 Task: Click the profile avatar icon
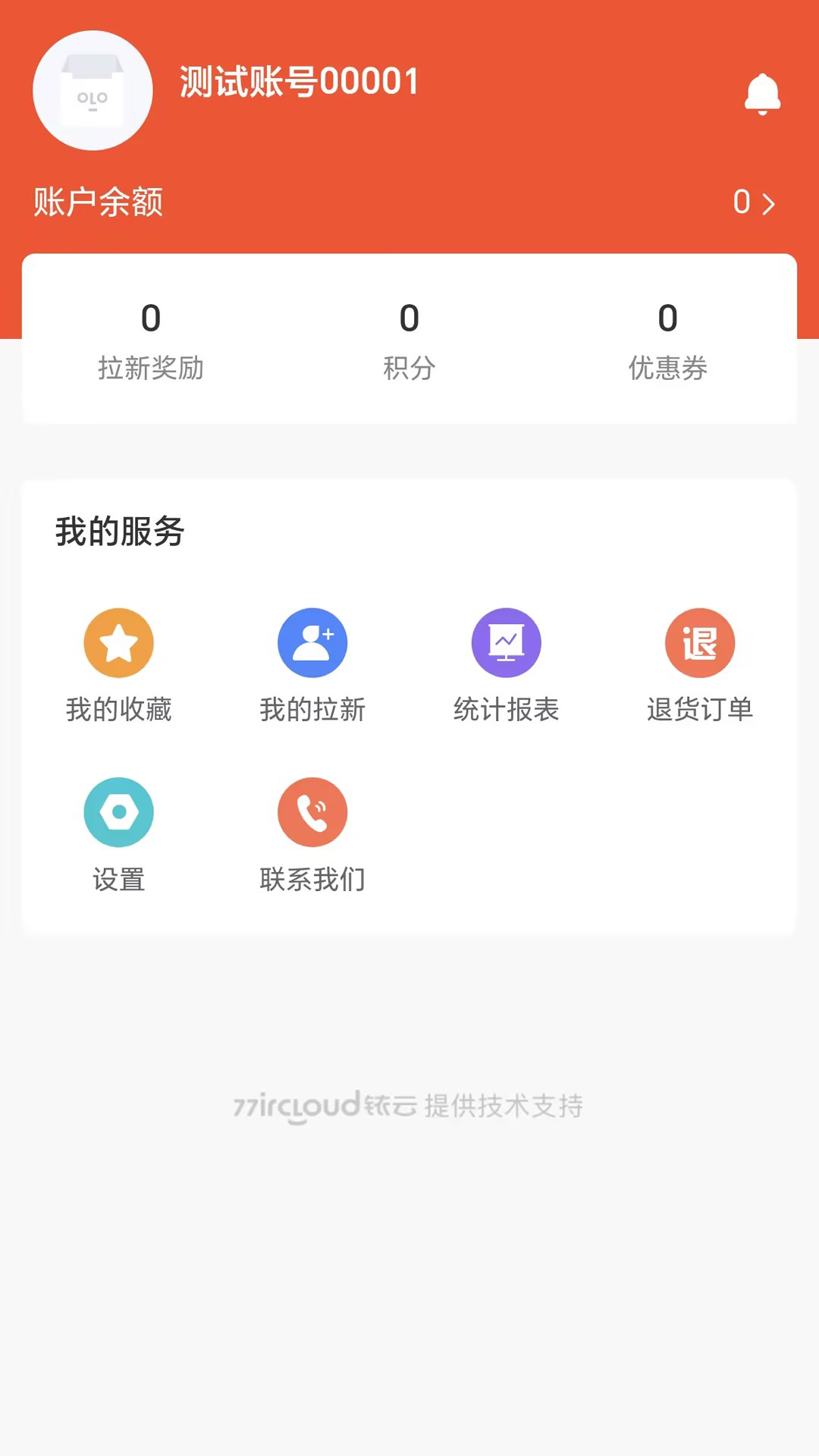[x=92, y=89]
